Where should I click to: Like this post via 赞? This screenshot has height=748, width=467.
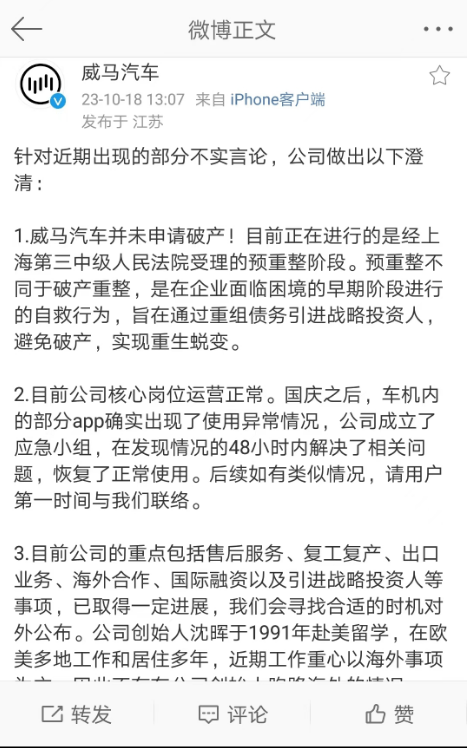(389, 714)
